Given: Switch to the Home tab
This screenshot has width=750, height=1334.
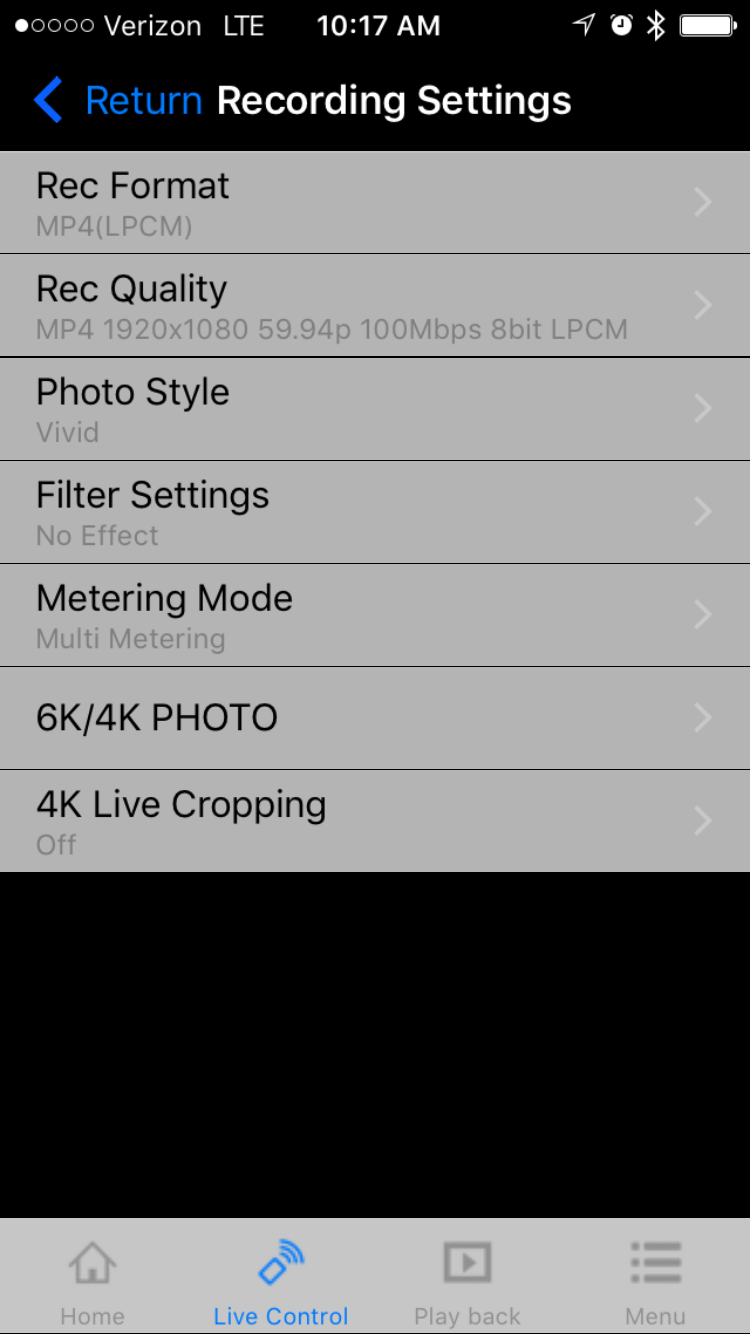Looking at the screenshot, I should pyautogui.click(x=92, y=1281).
